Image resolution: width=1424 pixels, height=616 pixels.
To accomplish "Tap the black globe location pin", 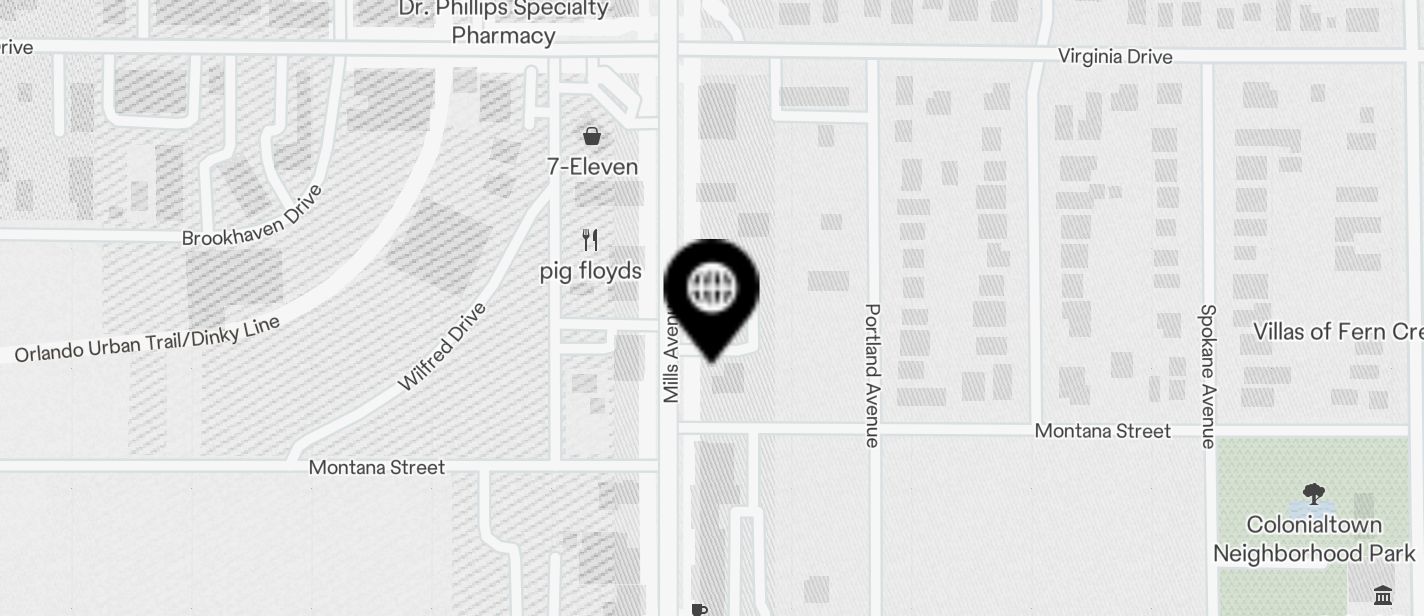I will (x=711, y=291).
